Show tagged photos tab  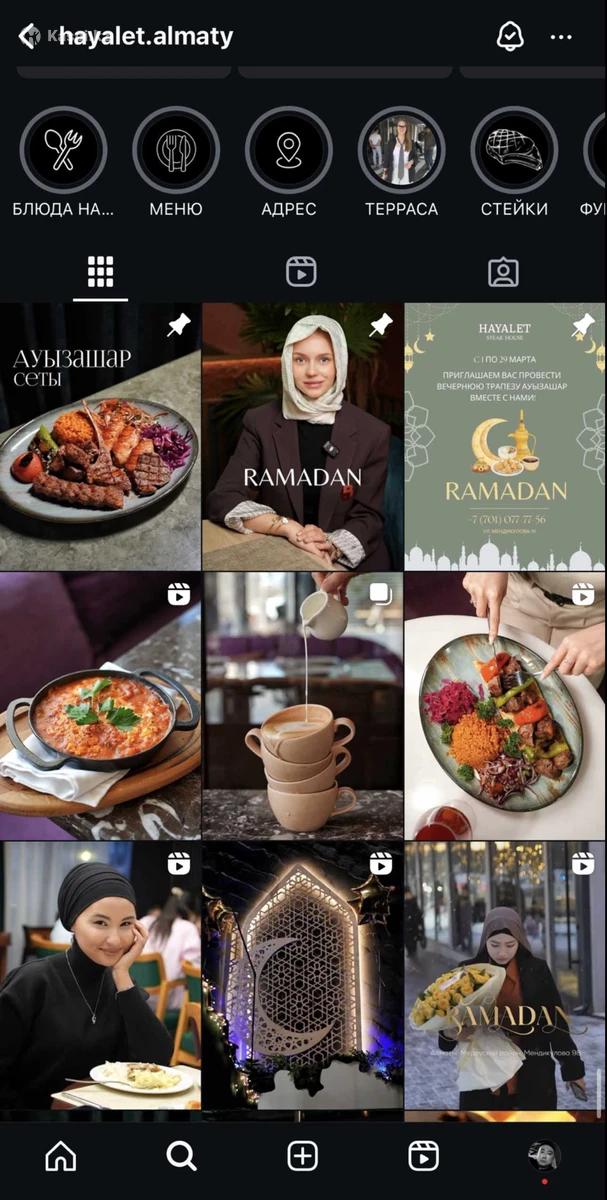[x=502, y=271]
